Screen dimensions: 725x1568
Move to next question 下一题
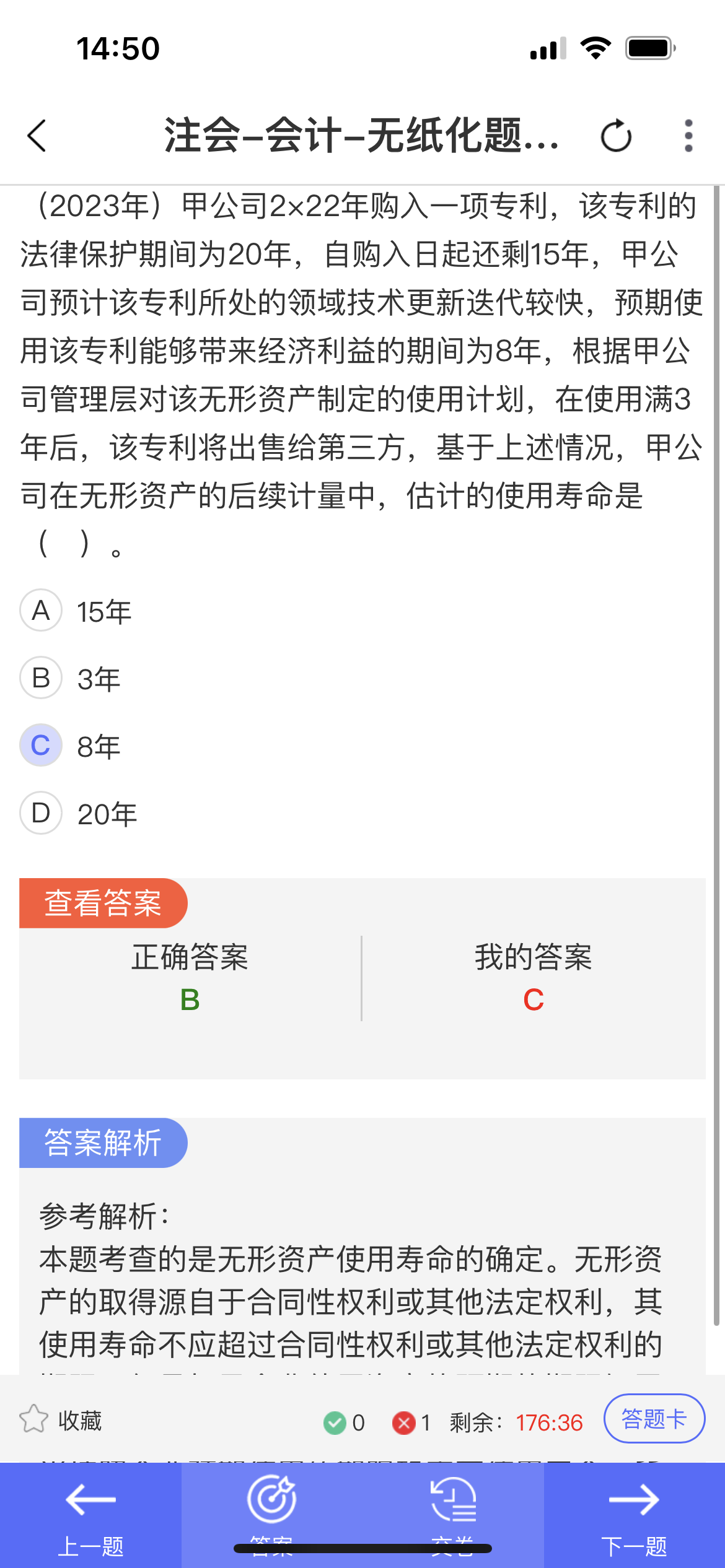click(635, 1516)
